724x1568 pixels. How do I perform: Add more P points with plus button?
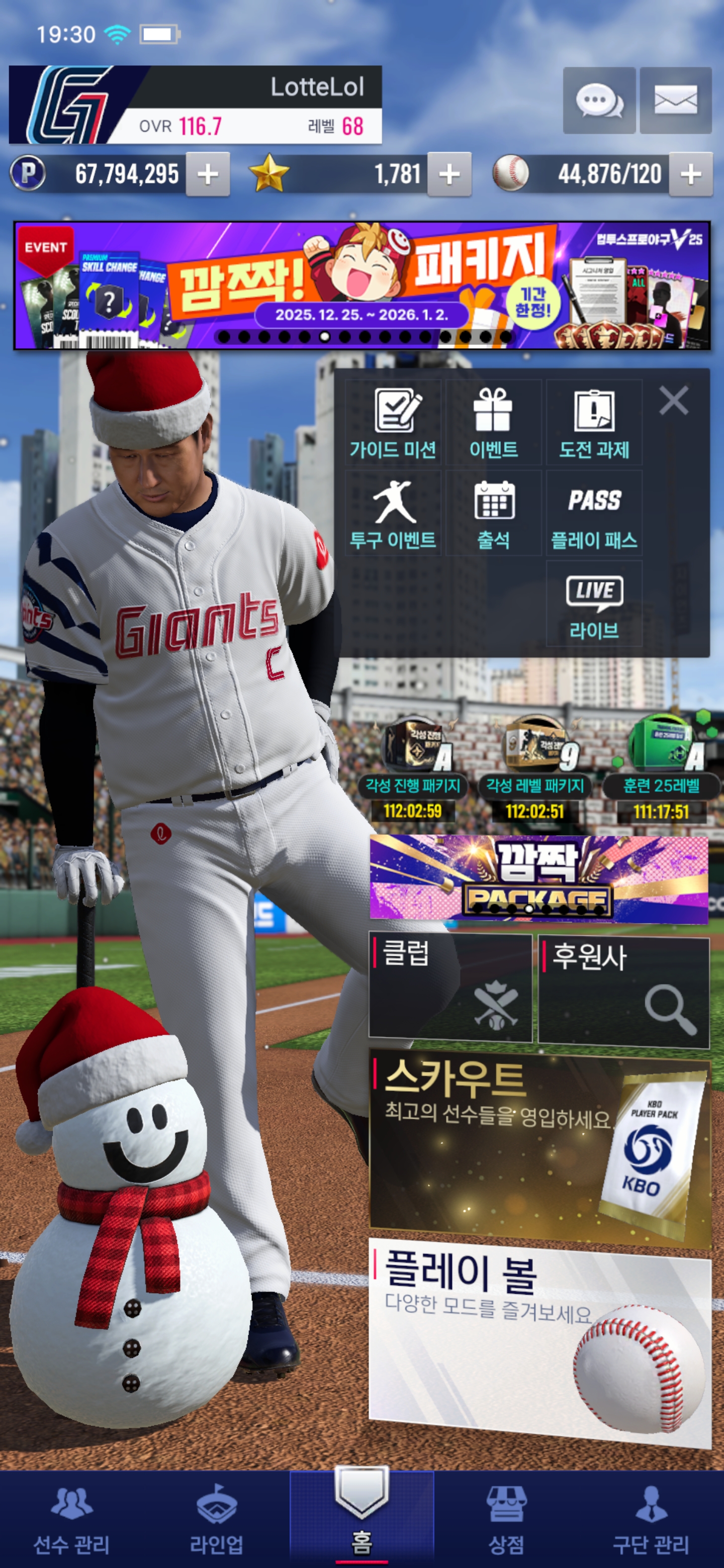click(208, 175)
